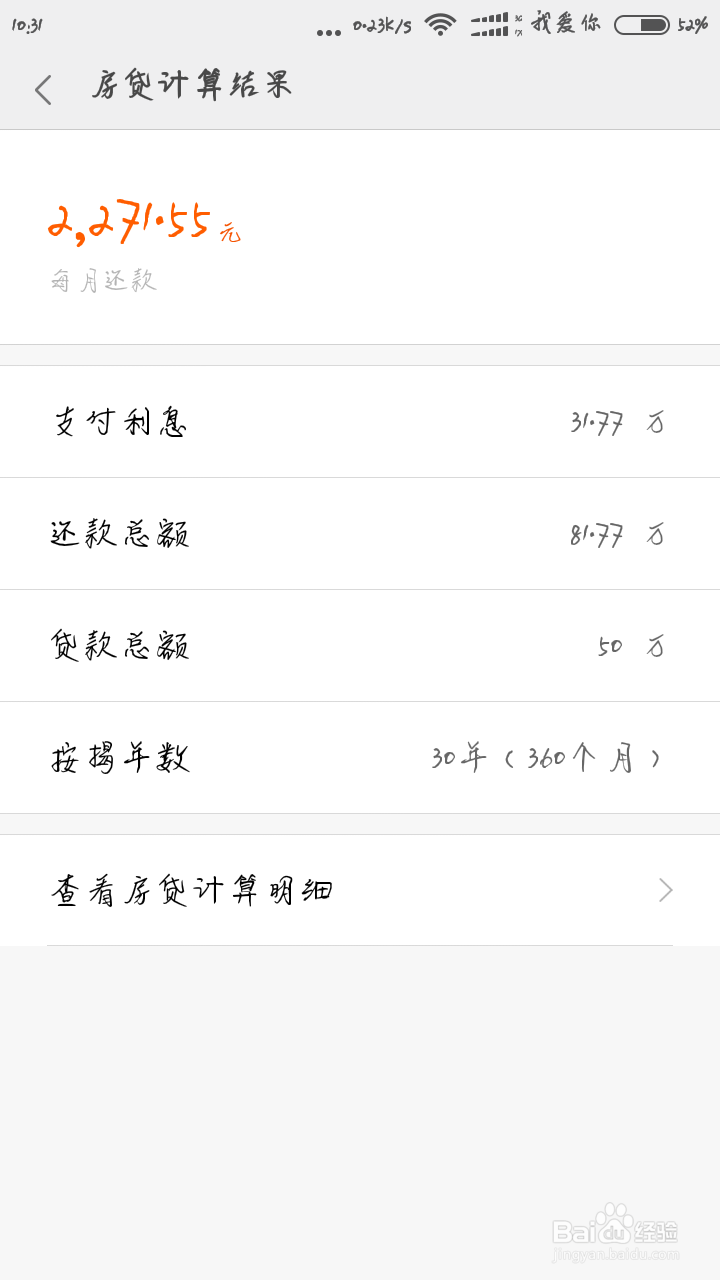
Task: Tap the 房贷计算结果 title in header
Action: tap(192, 88)
